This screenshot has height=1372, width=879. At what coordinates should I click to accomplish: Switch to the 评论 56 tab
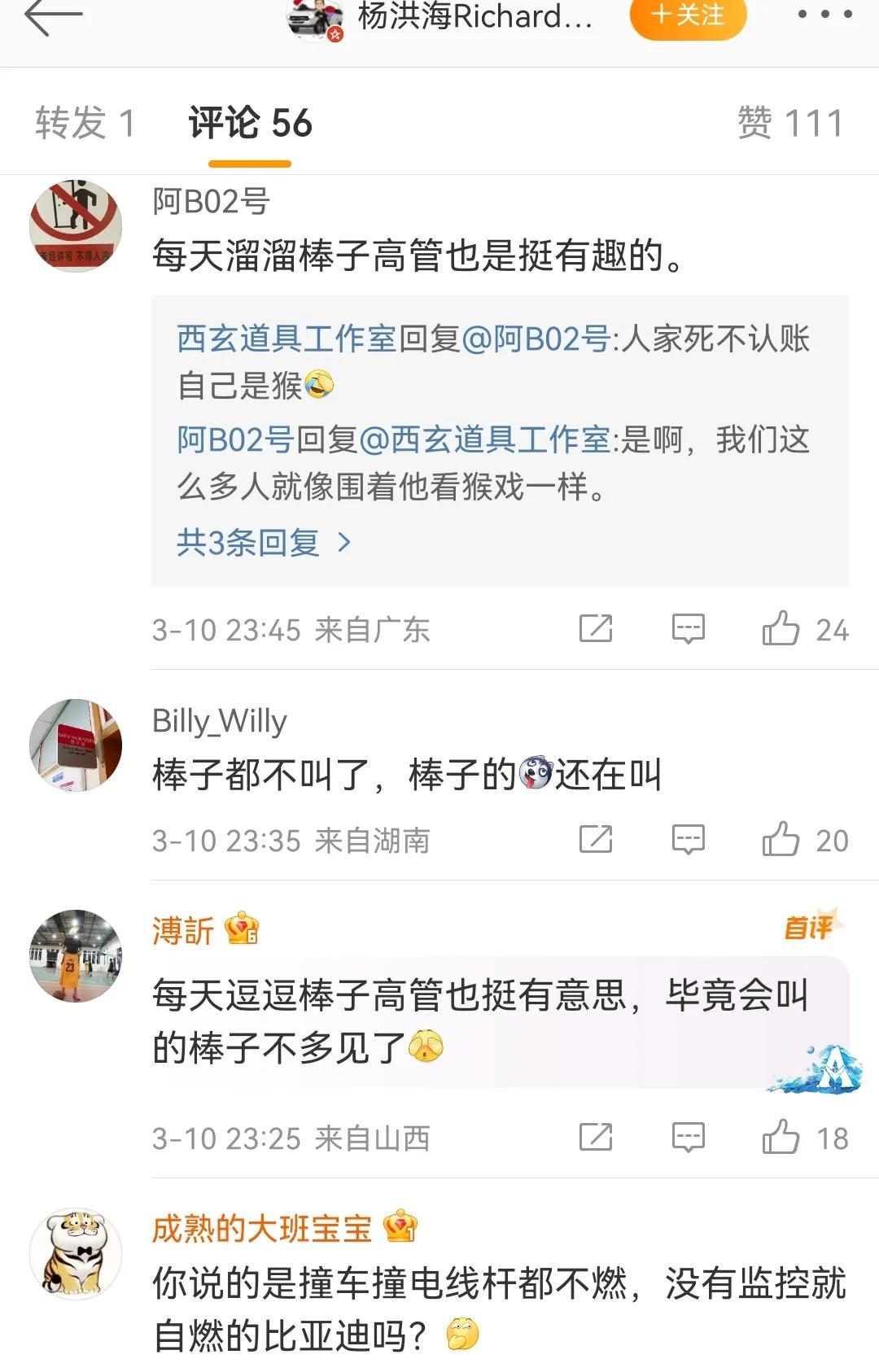[x=250, y=124]
